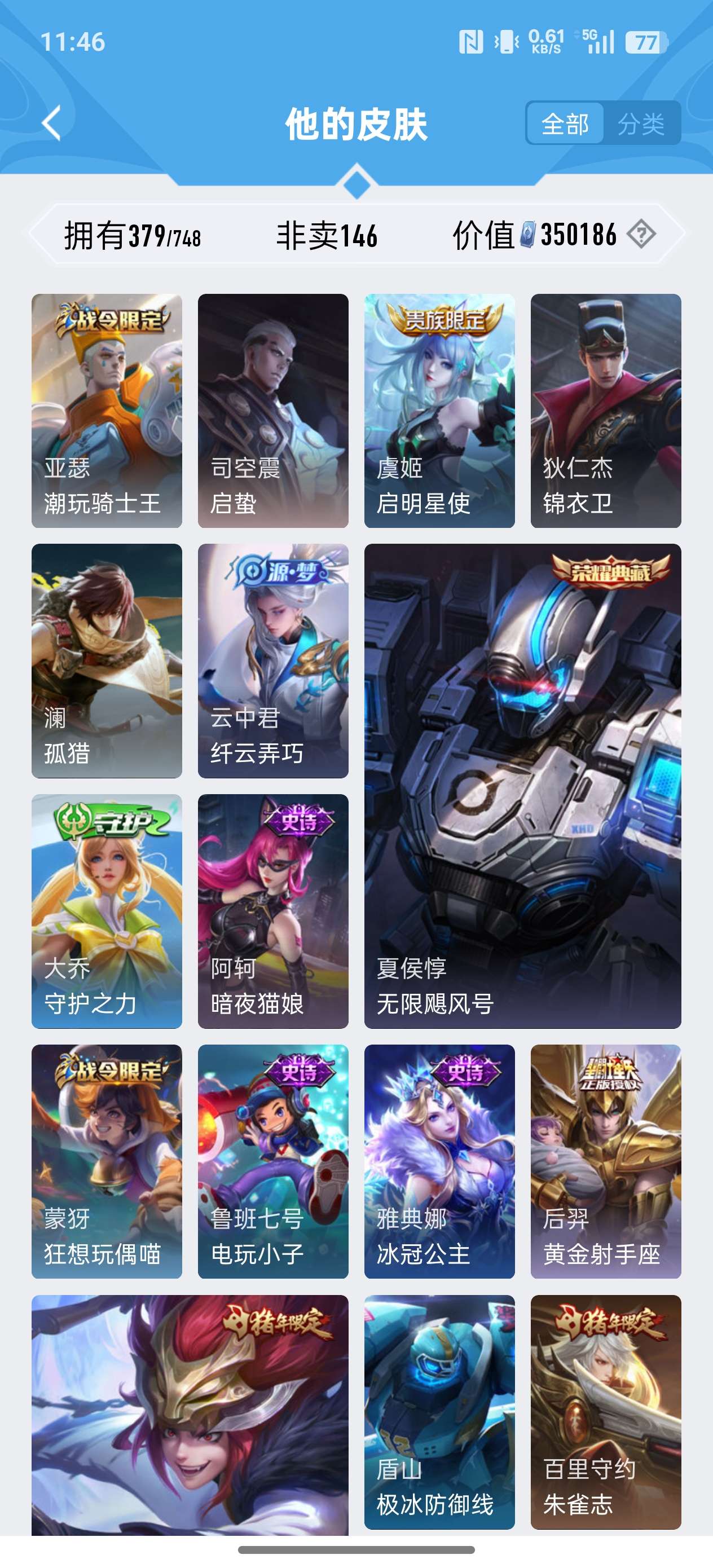
Task: Open 百里守约 朱雀志 skin card
Action: pyautogui.click(x=605, y=1411)
